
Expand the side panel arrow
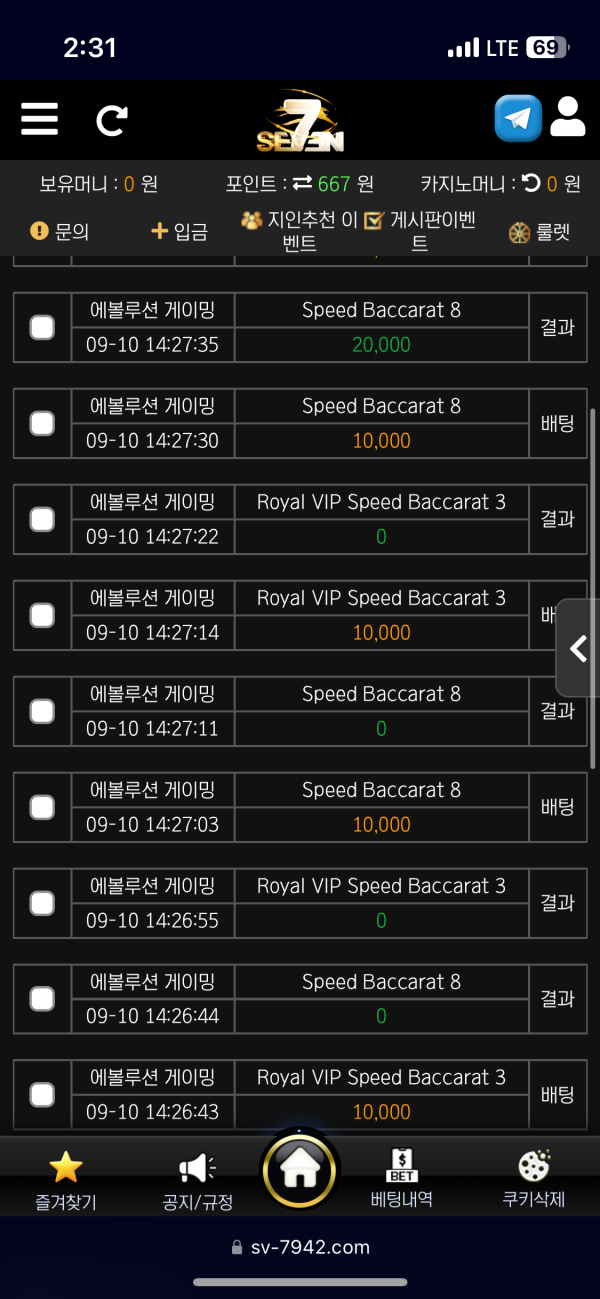click(578, 648)
